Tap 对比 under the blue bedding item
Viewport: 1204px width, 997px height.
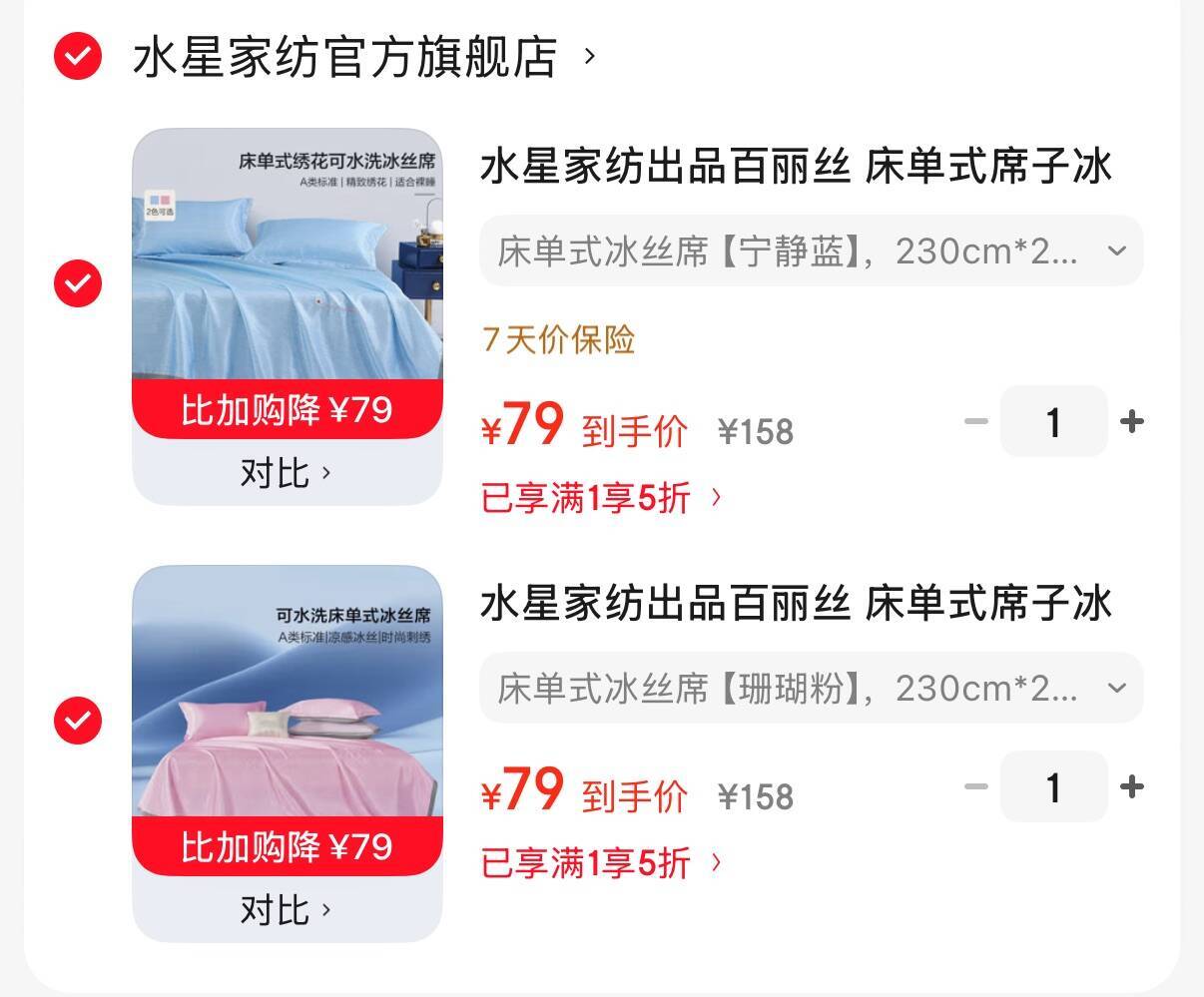[286, 473]
